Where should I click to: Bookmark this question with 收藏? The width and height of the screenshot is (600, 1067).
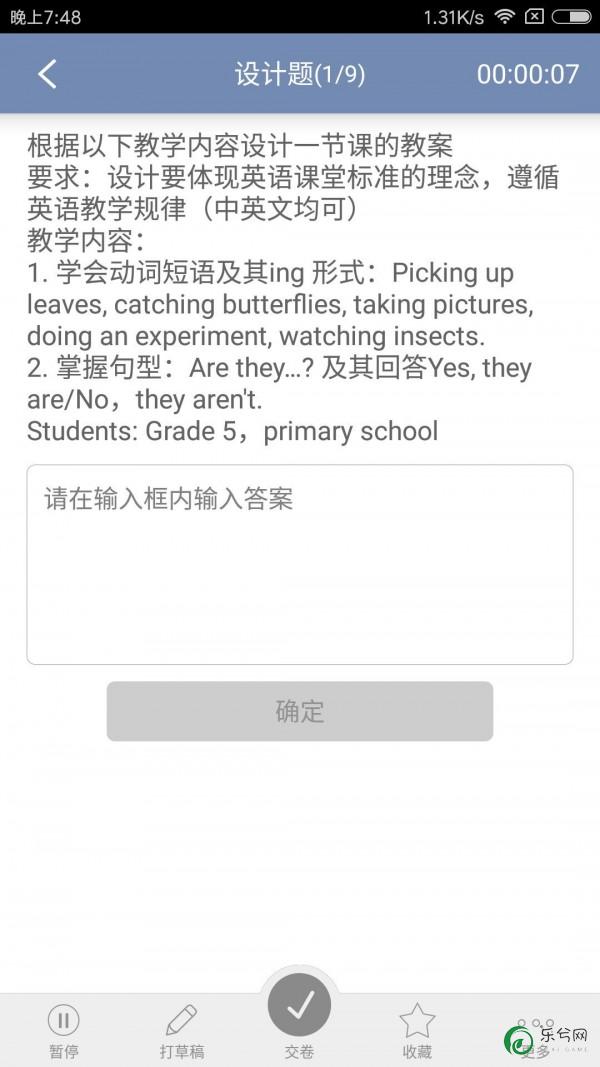[417, 1031]
